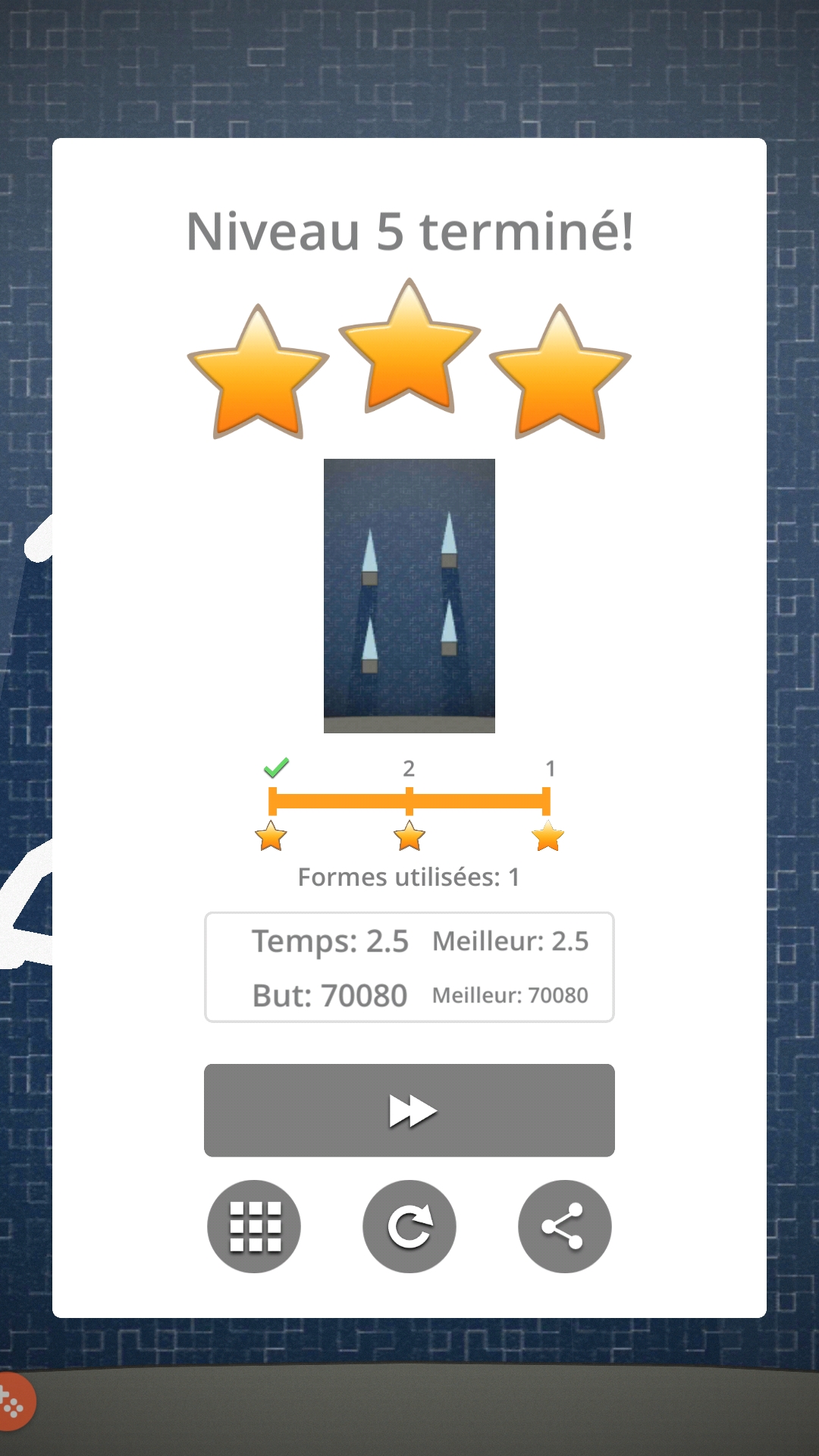
Task: Restart level 5
Action: (x=409, y=1226)
